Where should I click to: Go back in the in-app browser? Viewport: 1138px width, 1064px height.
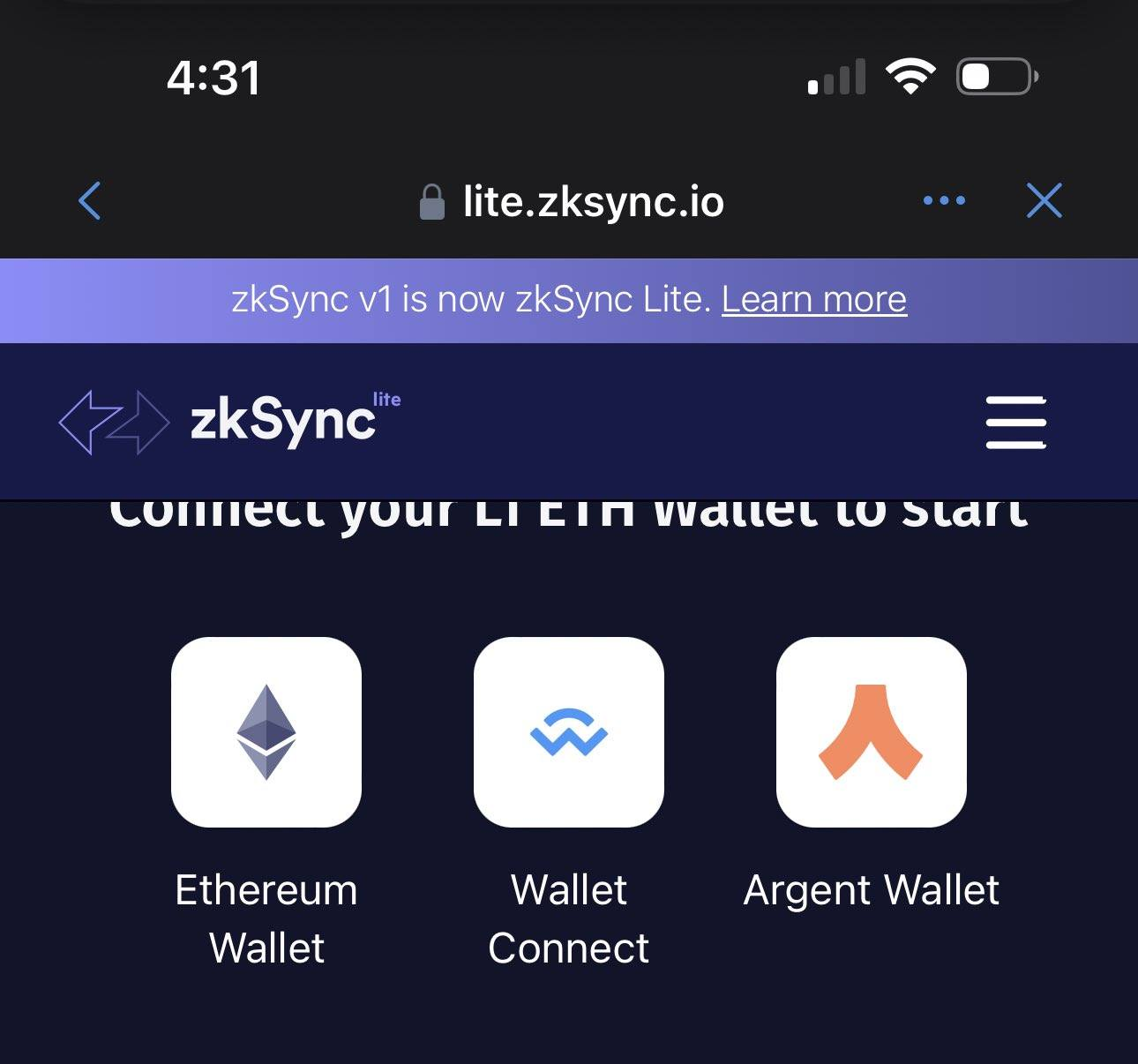click(90, 201)
